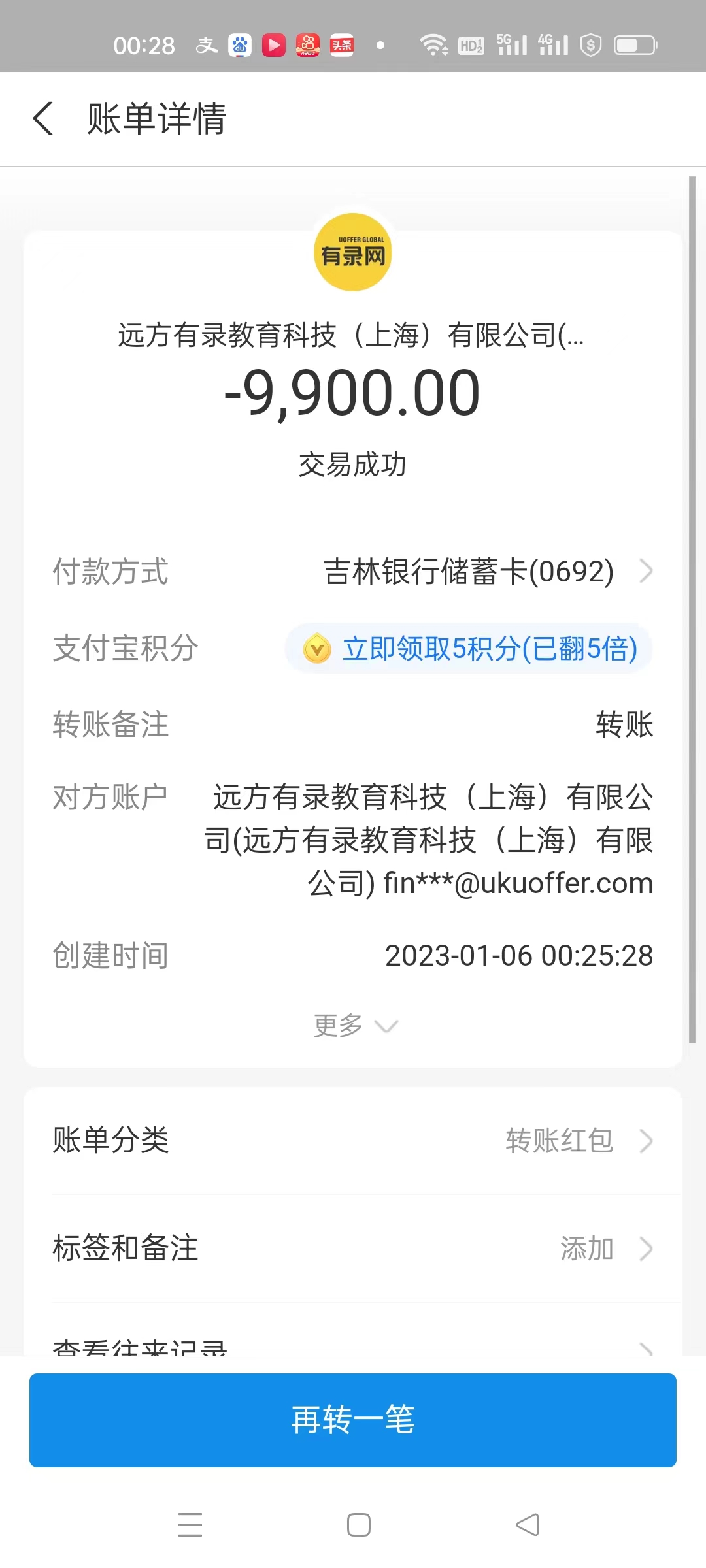Go back from the 账单详情 page
This screenshot has width=706, height=1568.
point(43,119)
